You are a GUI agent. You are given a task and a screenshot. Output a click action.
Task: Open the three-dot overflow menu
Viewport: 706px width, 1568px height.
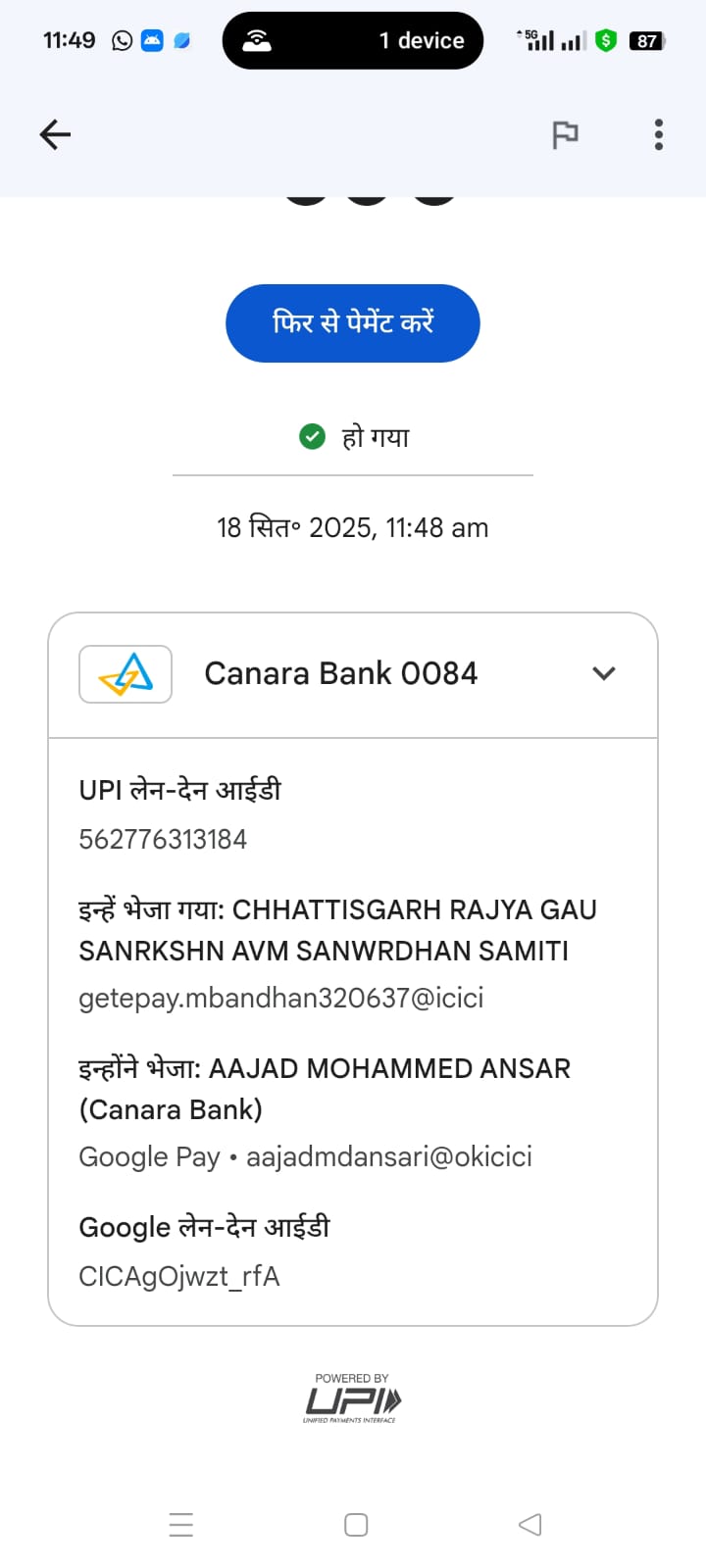click(658, 134)
